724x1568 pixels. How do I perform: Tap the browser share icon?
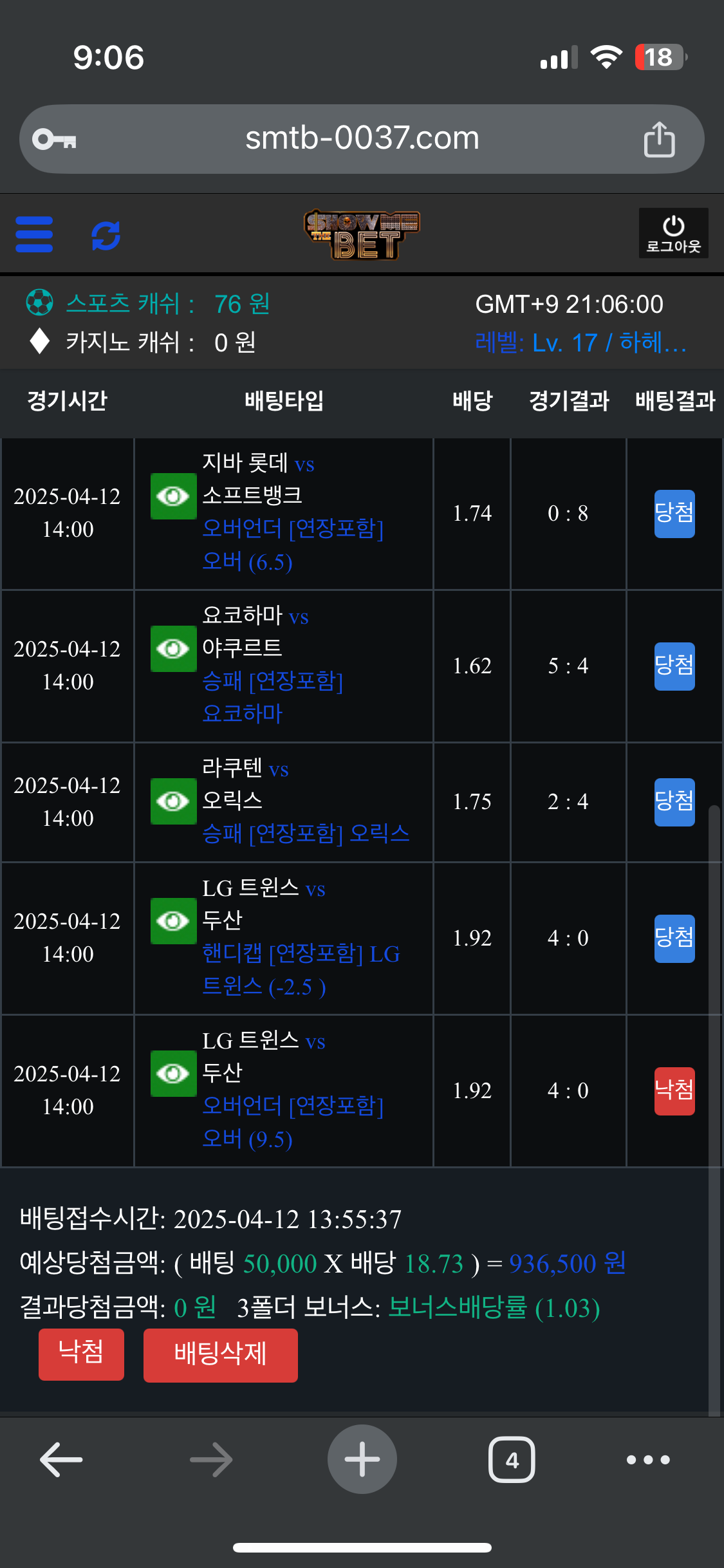pyautogui.click(x=659, y=139)
